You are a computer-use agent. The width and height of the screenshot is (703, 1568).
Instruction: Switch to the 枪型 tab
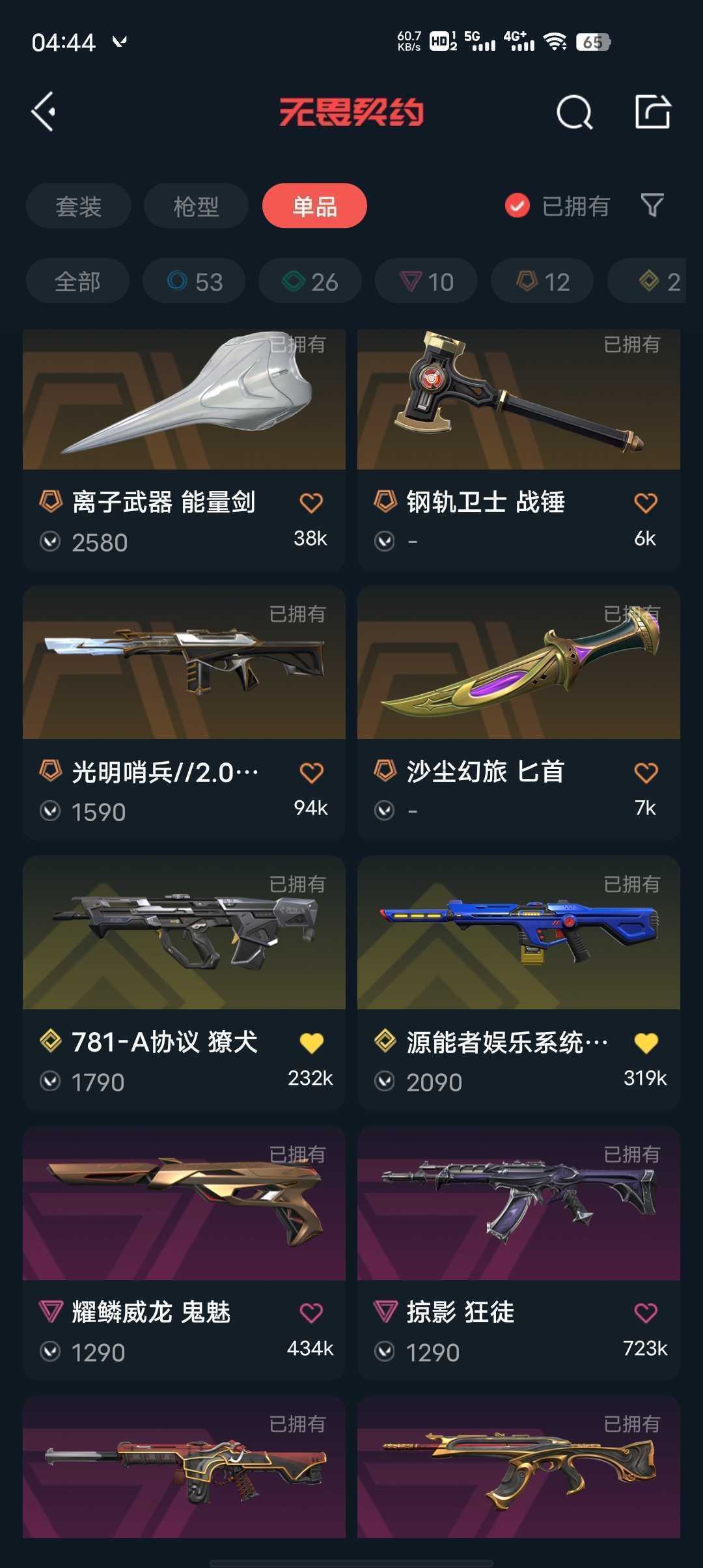point(196,206)
